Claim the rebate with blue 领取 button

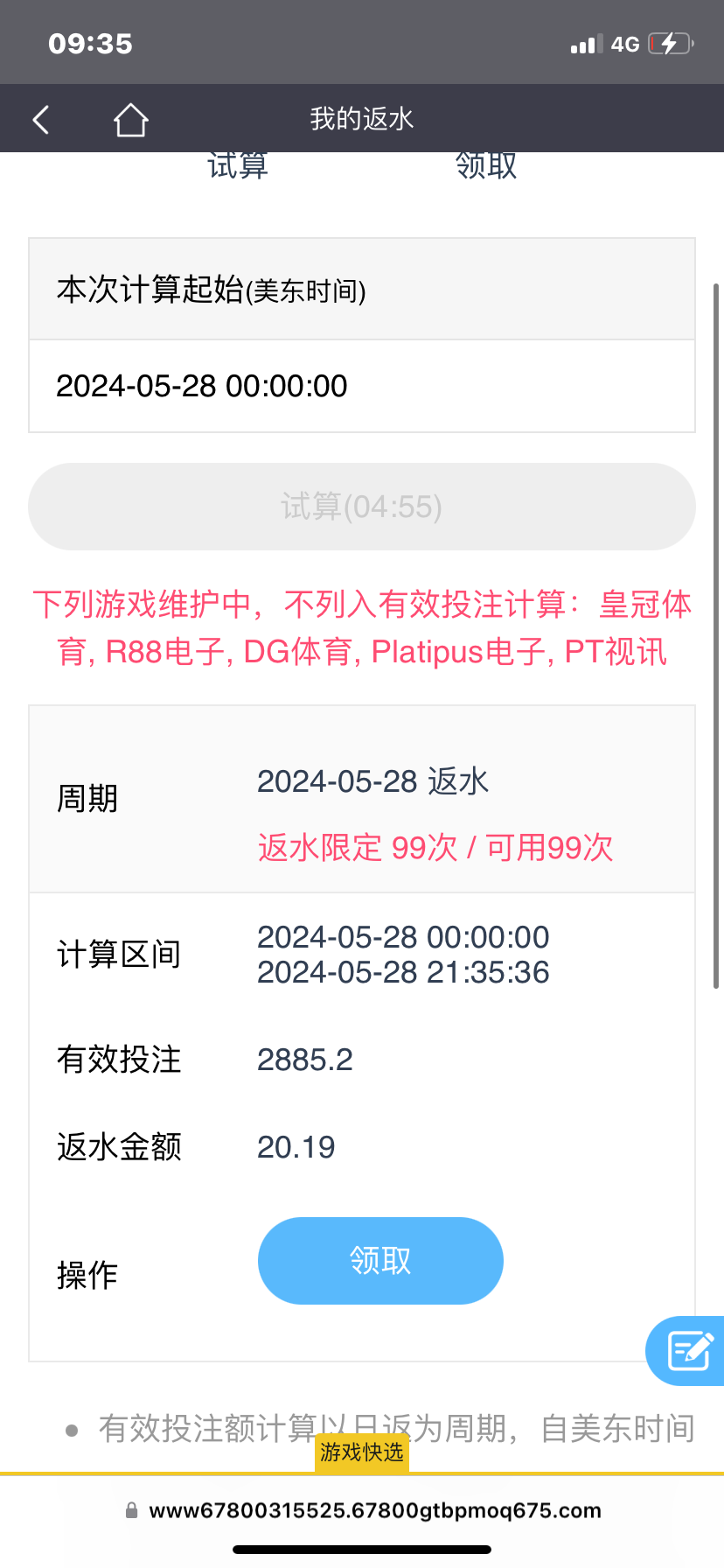coord(380,1261)
